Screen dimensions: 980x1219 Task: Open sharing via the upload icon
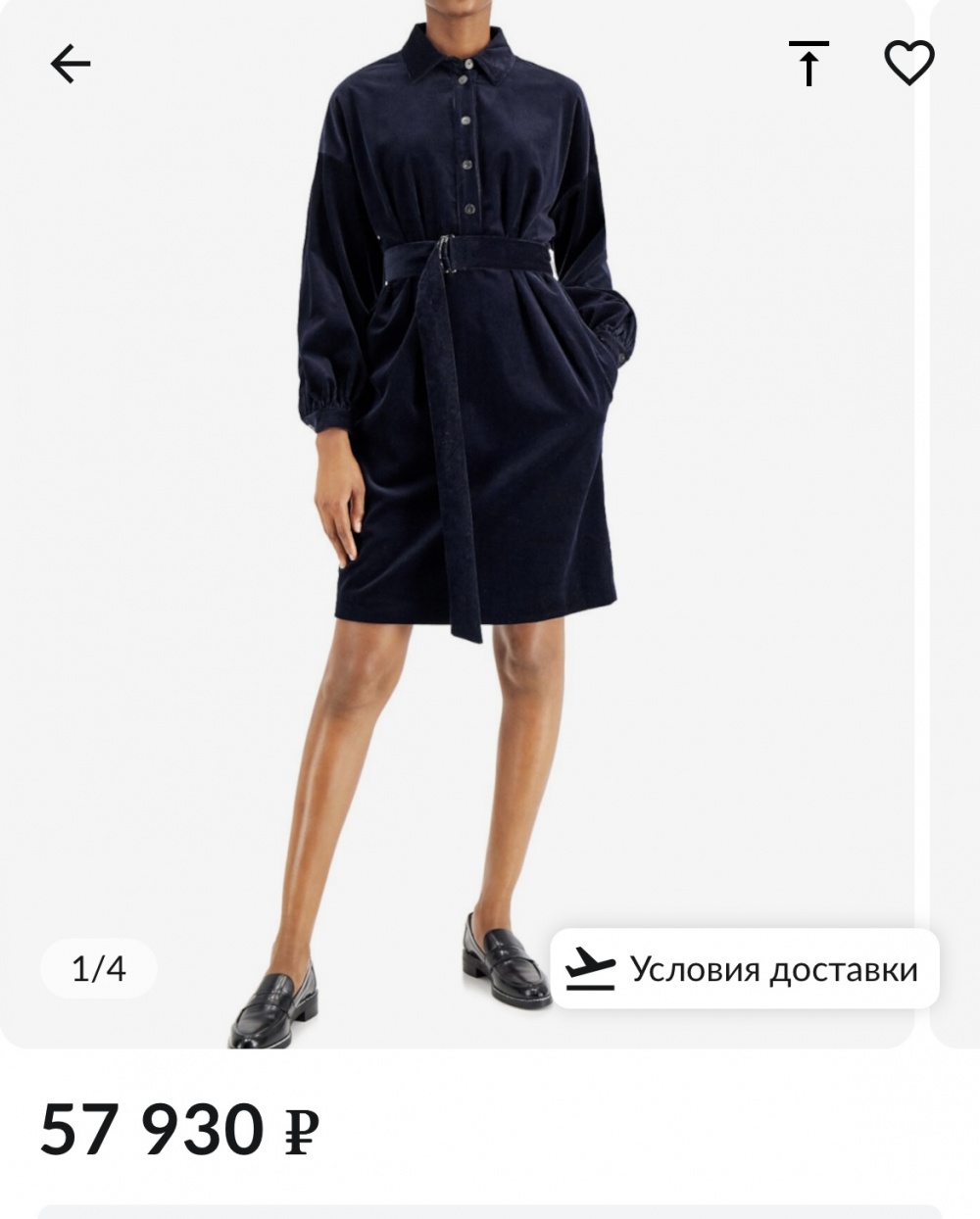[x=809, y=63]
